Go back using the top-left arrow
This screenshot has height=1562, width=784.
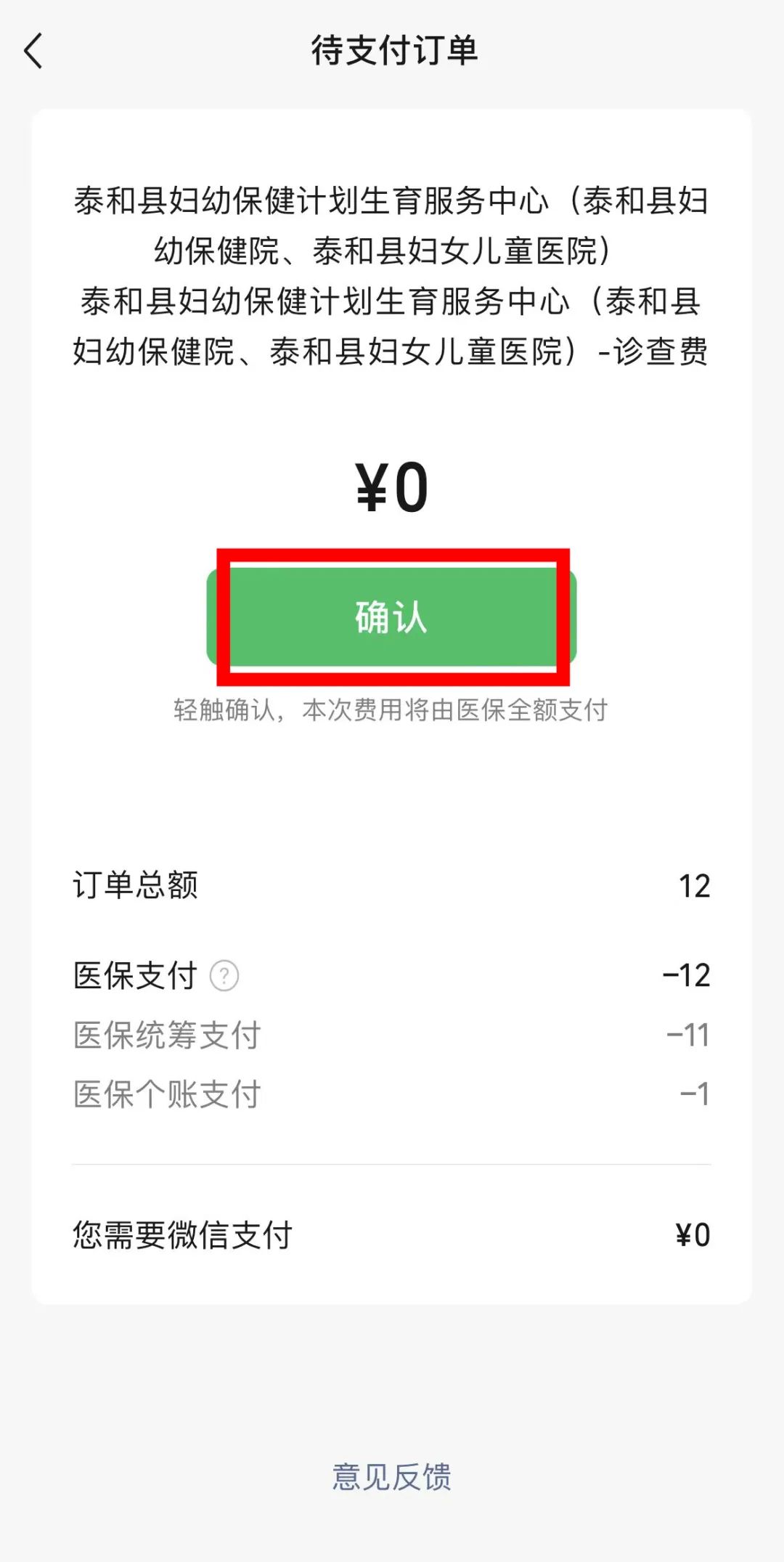33,51
